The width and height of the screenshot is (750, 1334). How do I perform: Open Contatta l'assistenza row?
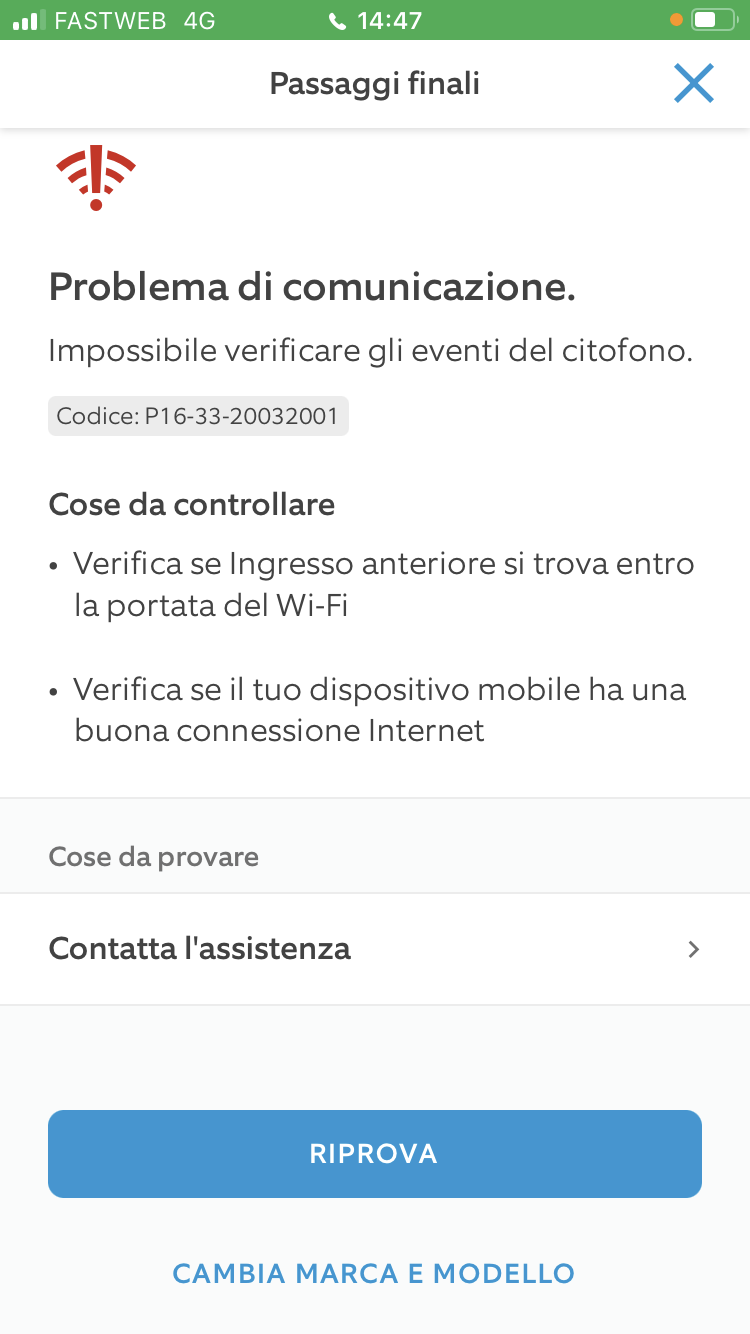coord(375,949)
